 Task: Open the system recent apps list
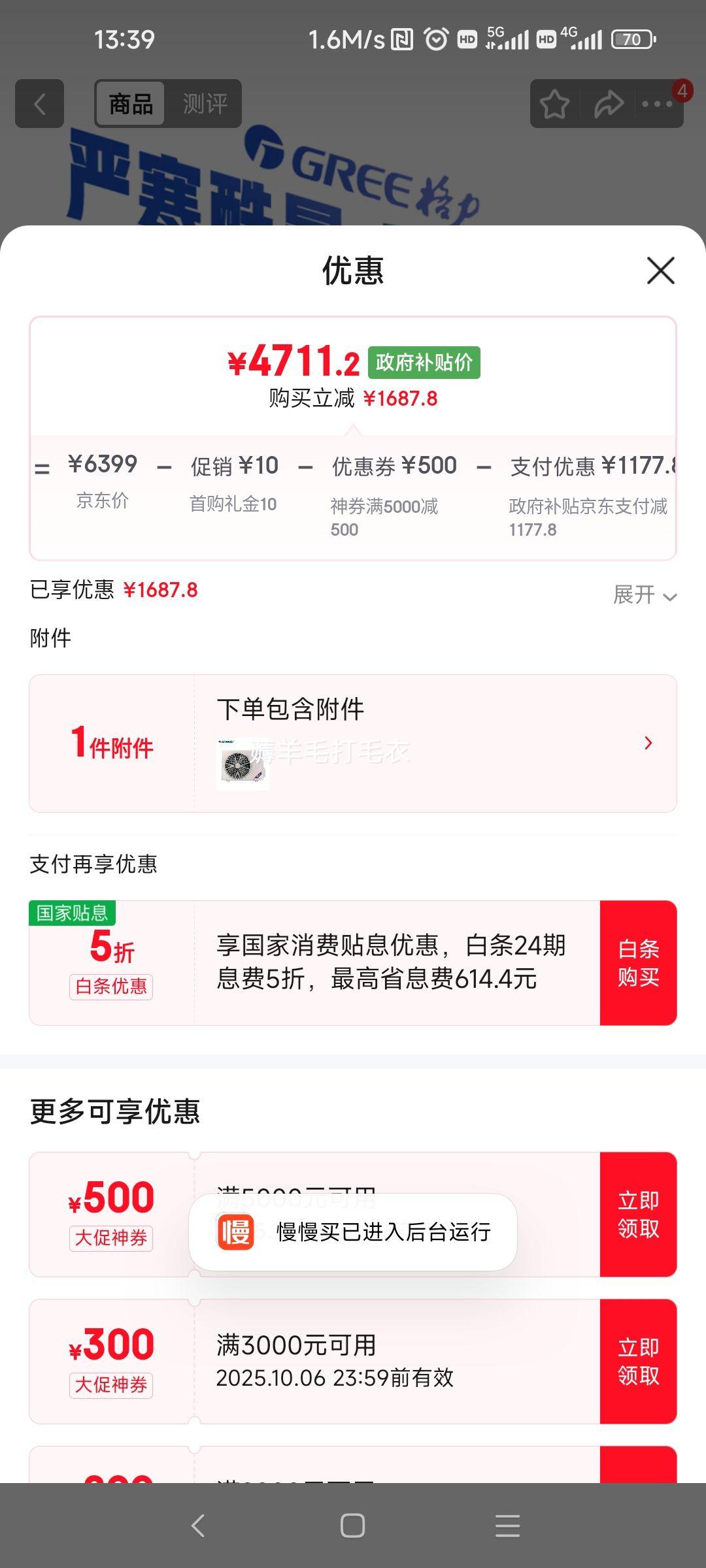coord(507,1526)
